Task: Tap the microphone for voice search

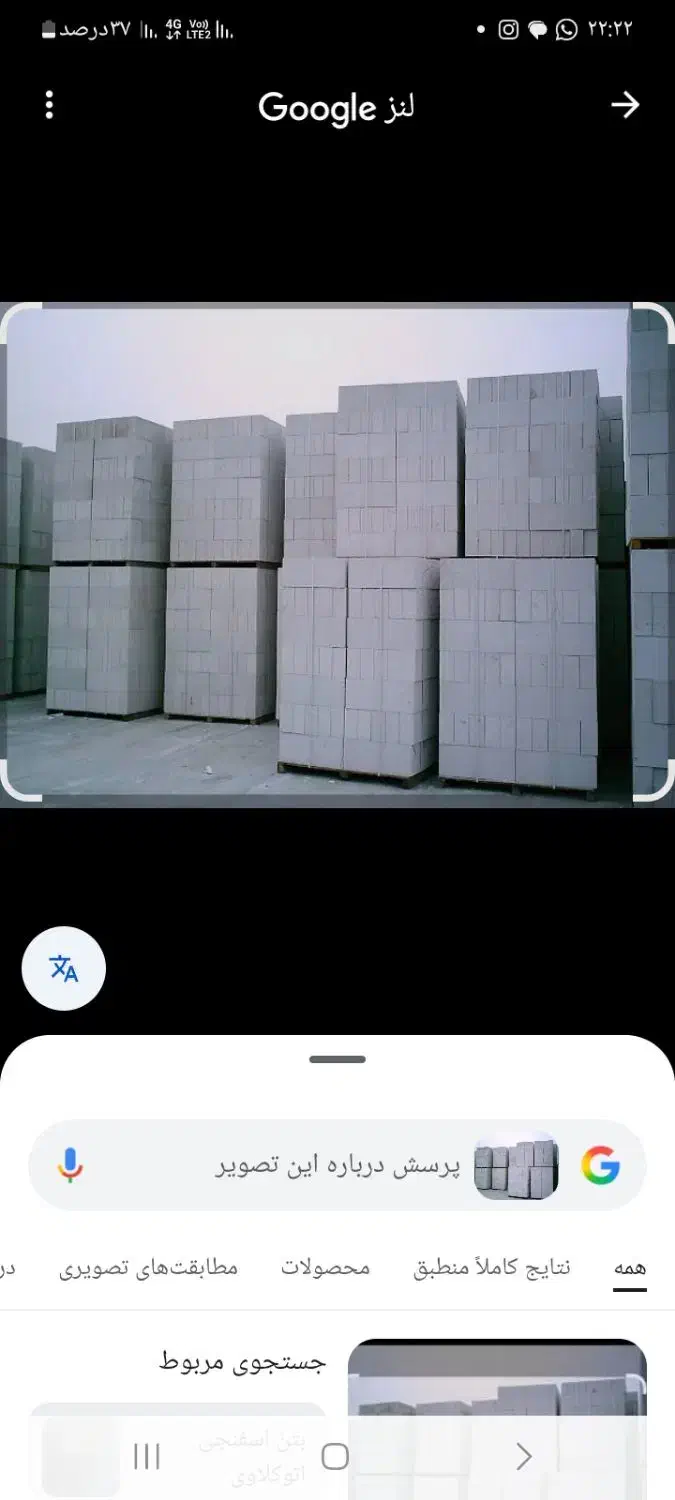Action: point(69,1165)
